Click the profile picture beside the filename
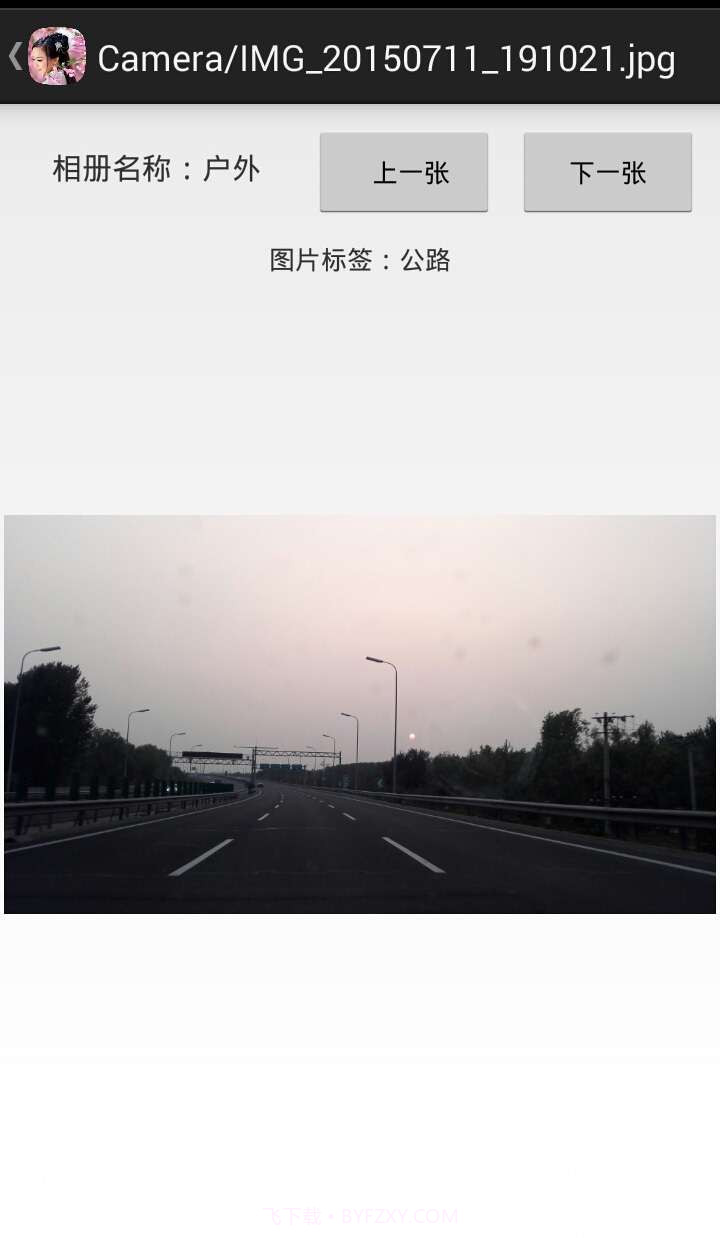 (57, 55)
